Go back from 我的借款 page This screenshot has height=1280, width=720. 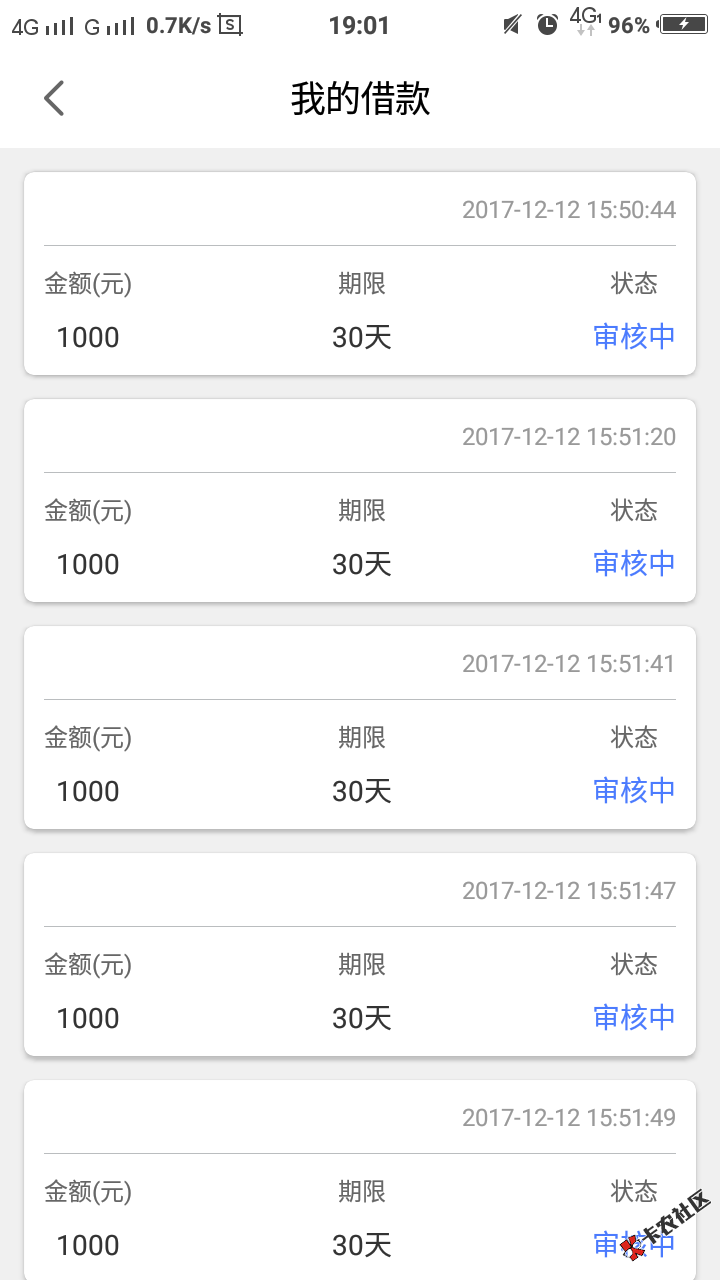coord(54,98)
